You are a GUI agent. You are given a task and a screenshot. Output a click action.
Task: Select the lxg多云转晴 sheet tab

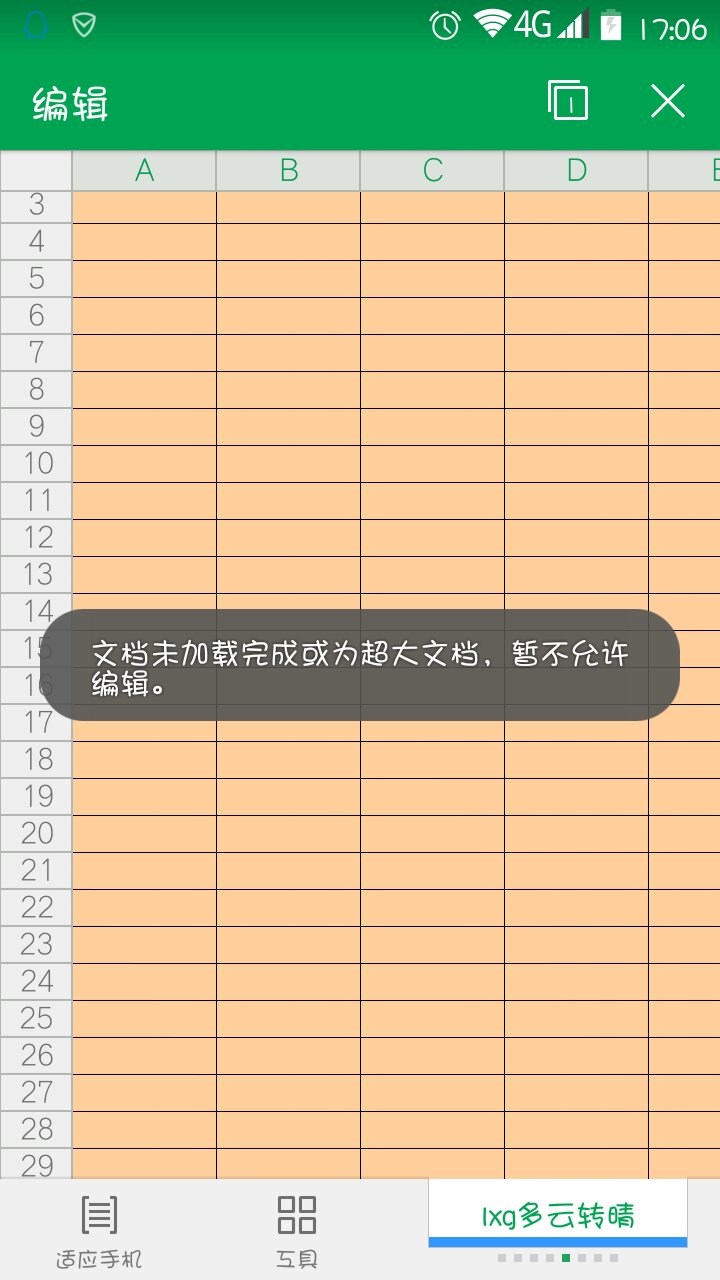[x=557, y=1216]
